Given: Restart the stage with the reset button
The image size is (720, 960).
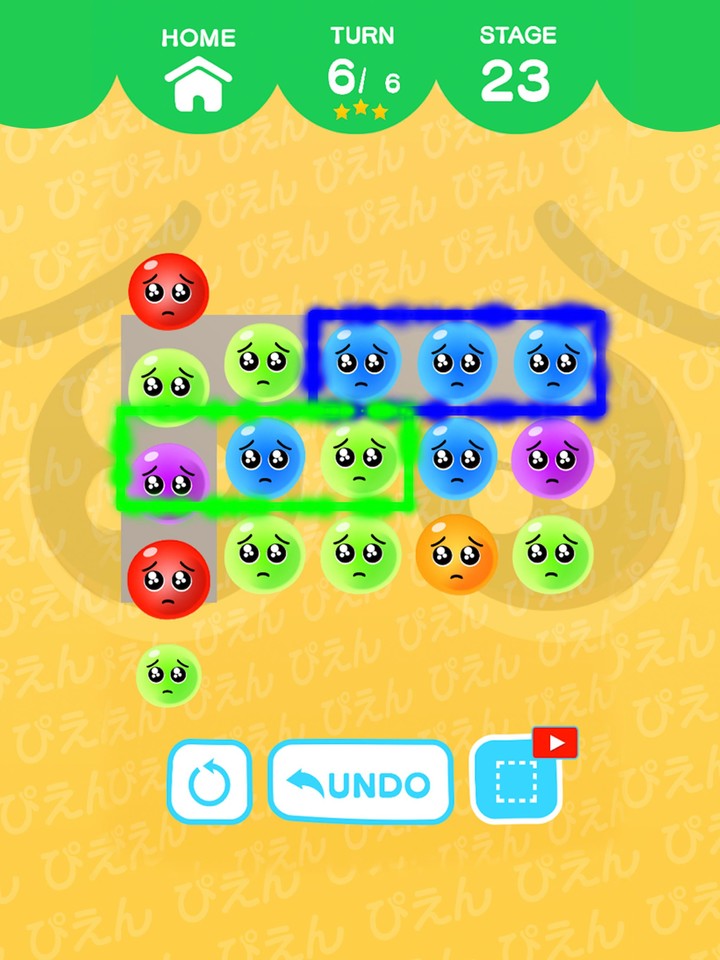Looking at the screenshot, I should [209, 783].
